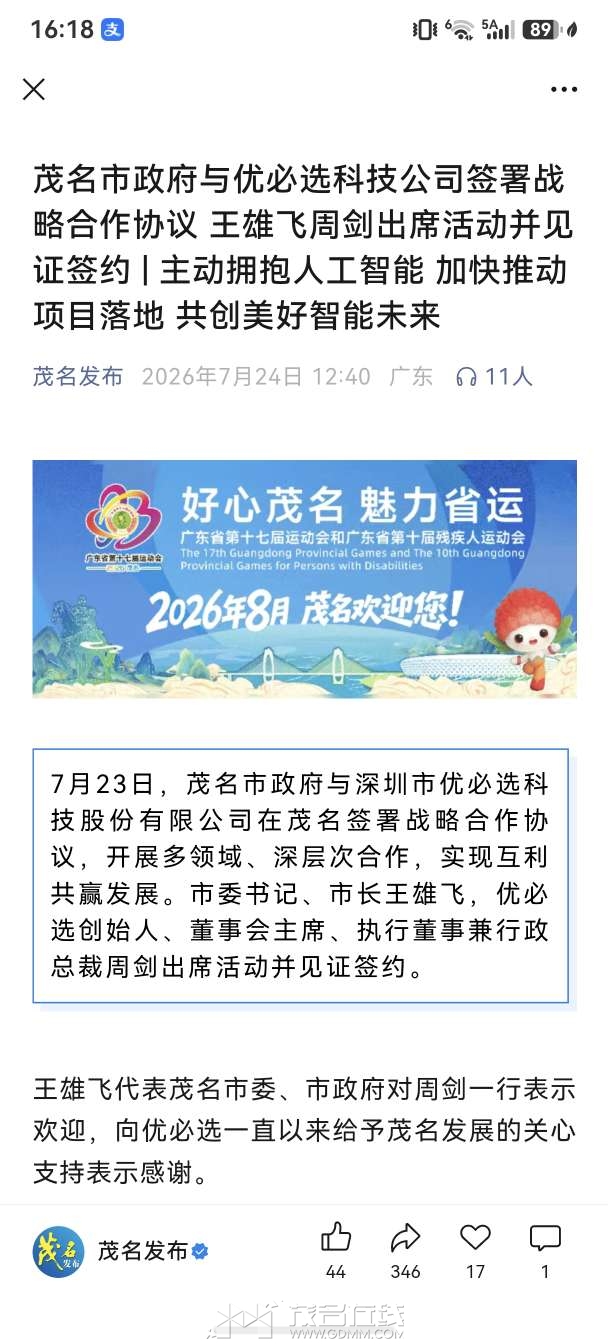Open the 好心茂名 魅力省运 banner image
The height and width of the screenshot is (1344, 608).
click(304, 579)
